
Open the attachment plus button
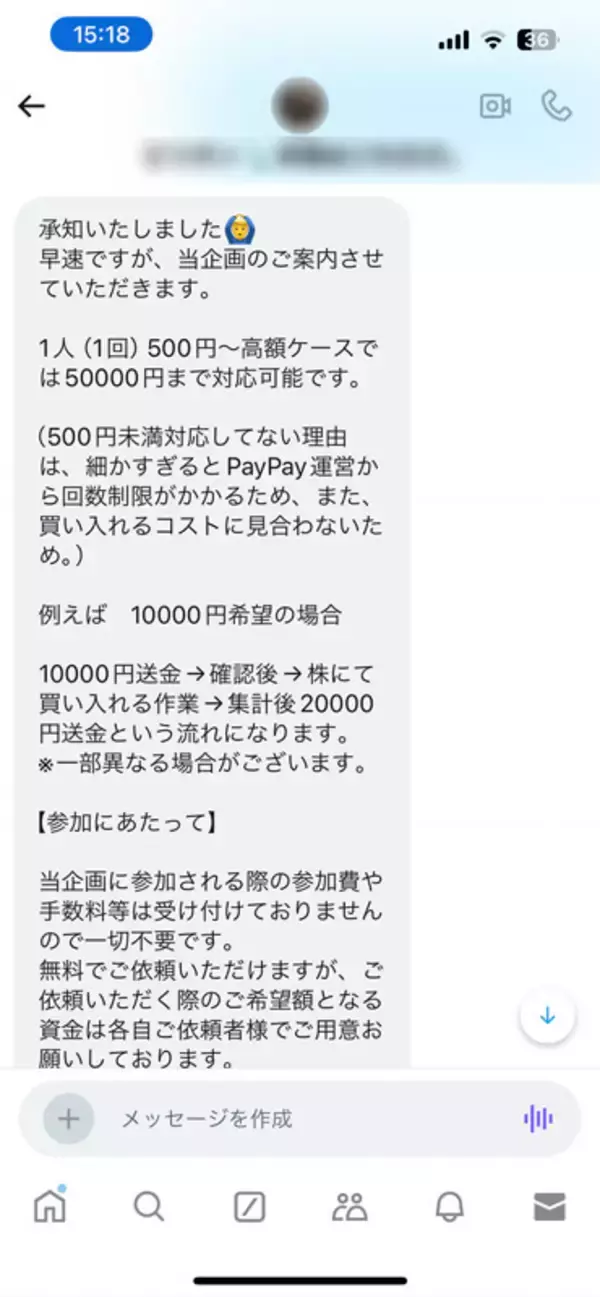coord(68,1119)
